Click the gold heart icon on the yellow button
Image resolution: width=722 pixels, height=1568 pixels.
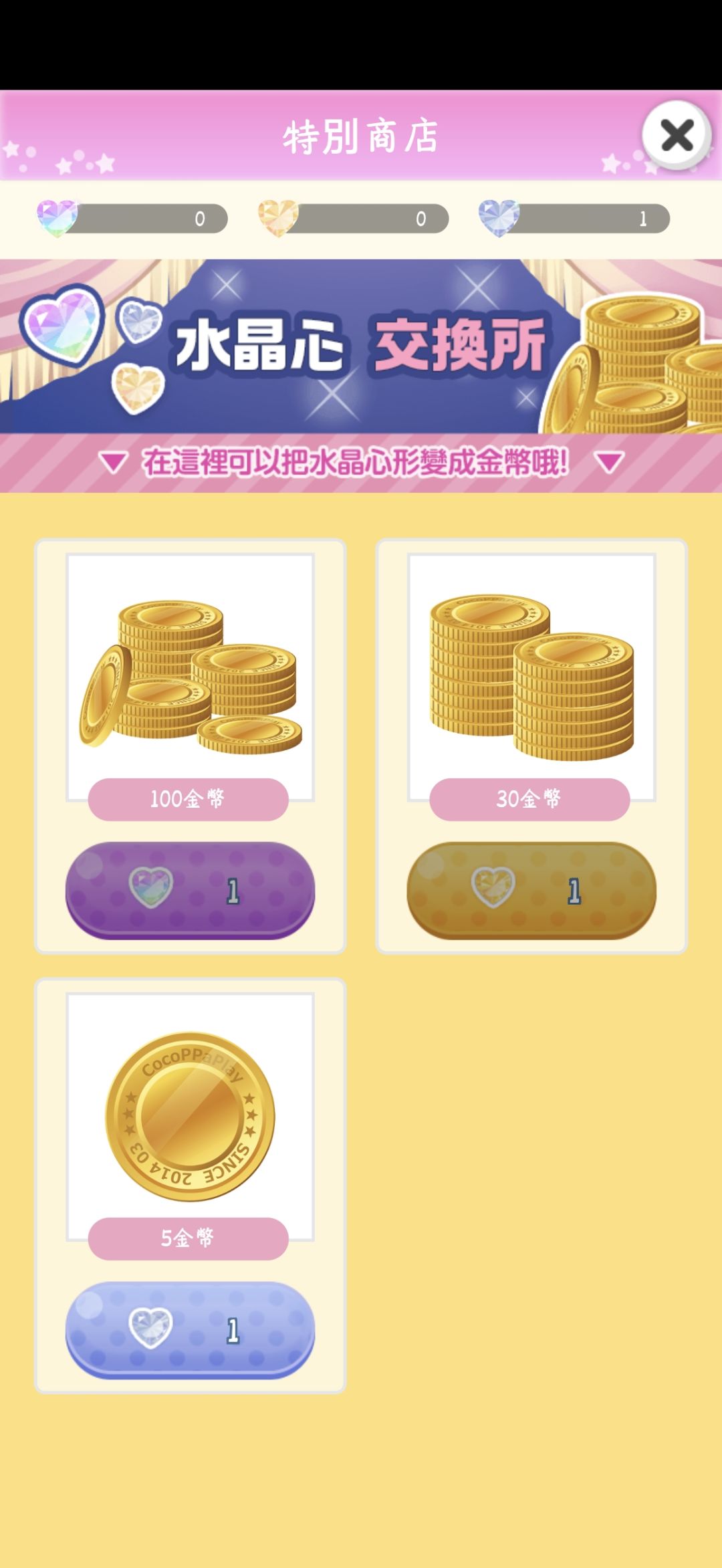[x=493, y=886]
